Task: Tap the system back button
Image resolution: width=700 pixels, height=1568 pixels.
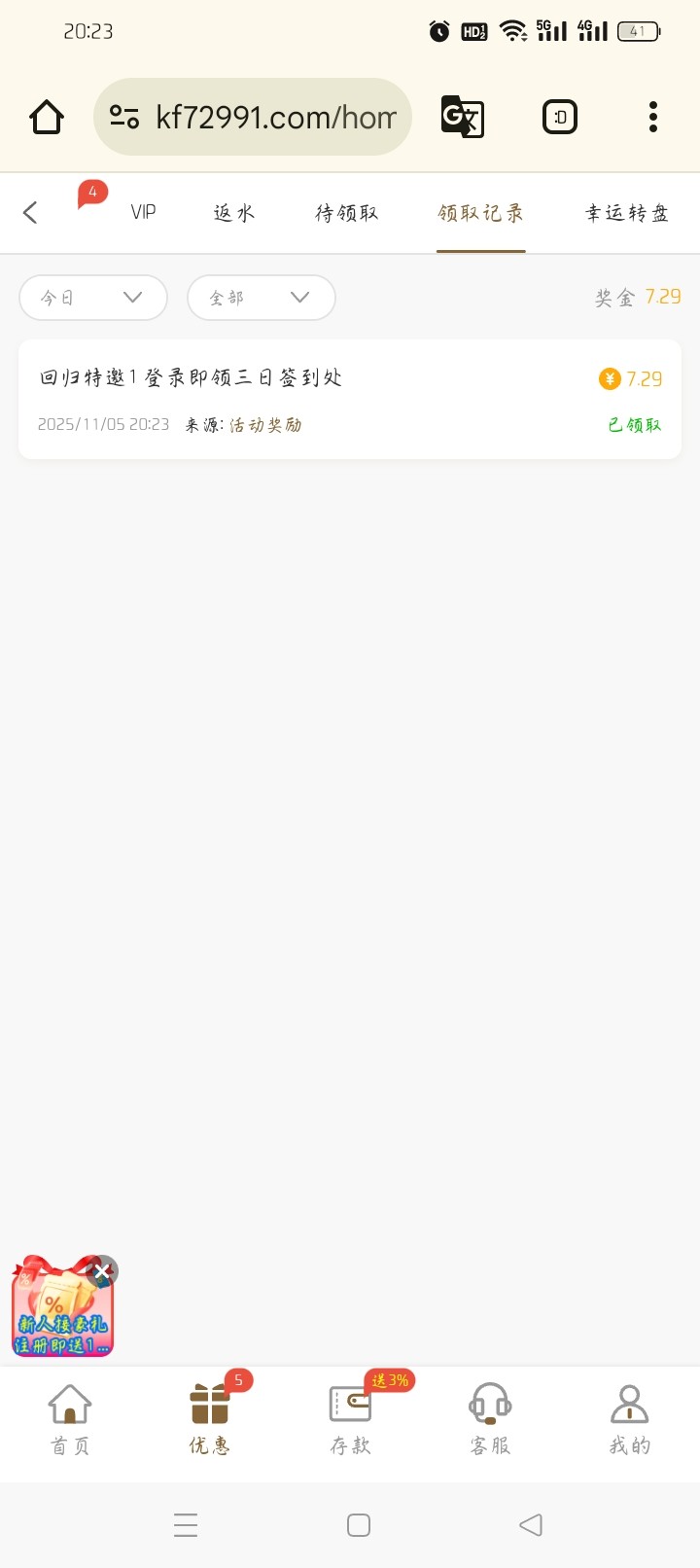Action: (531, 1525)
